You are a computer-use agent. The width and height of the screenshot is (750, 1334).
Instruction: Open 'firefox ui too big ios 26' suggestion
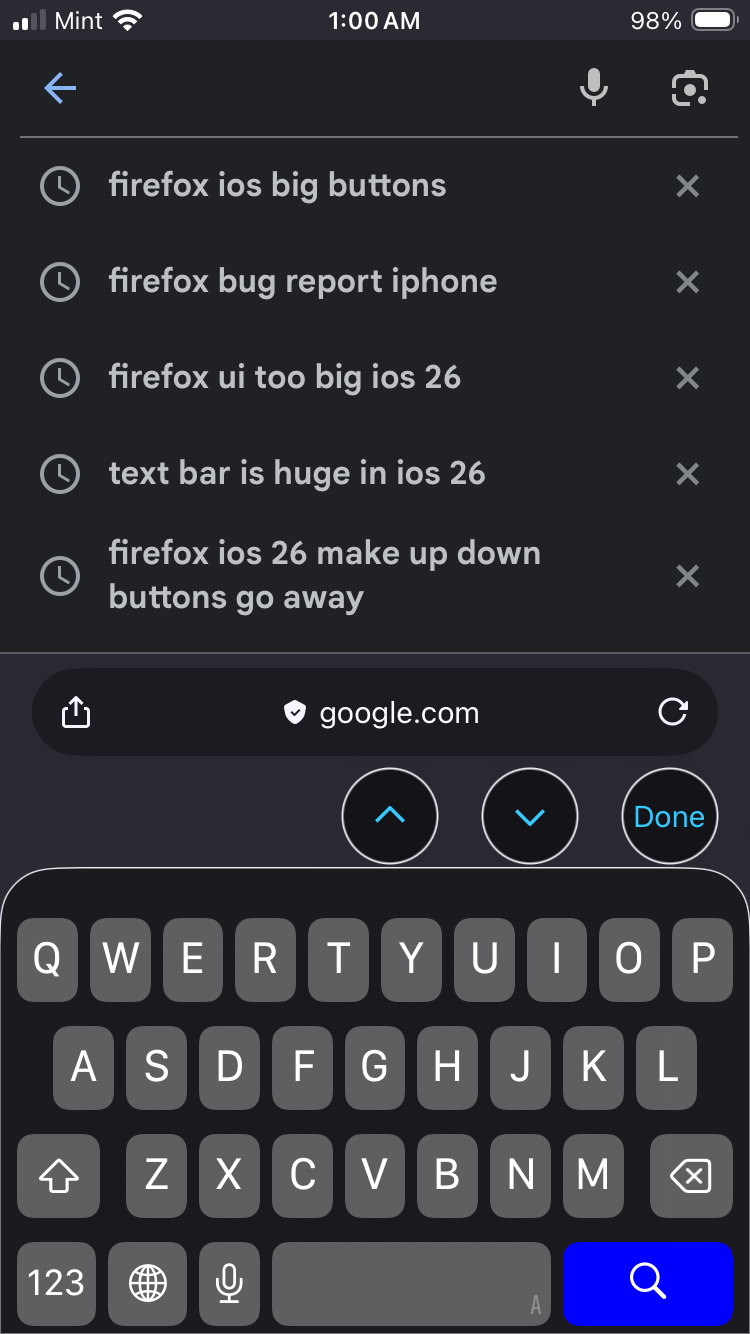pos(284,378)
